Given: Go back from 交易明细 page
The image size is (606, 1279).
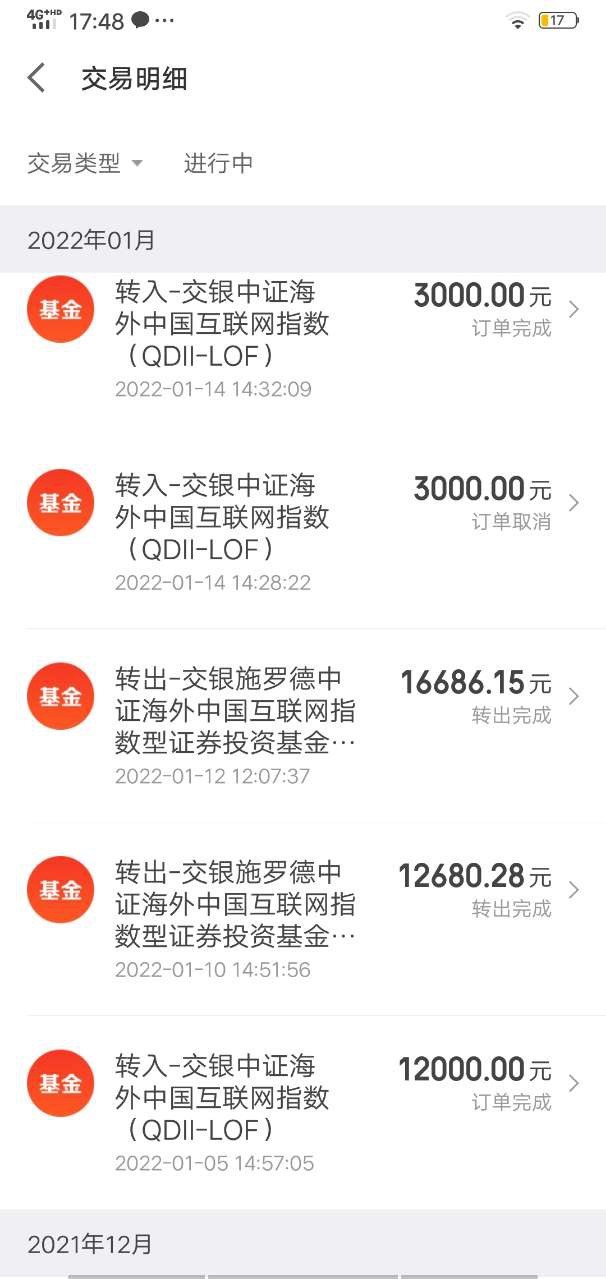Looking at the screenshot, I should 37,78.
